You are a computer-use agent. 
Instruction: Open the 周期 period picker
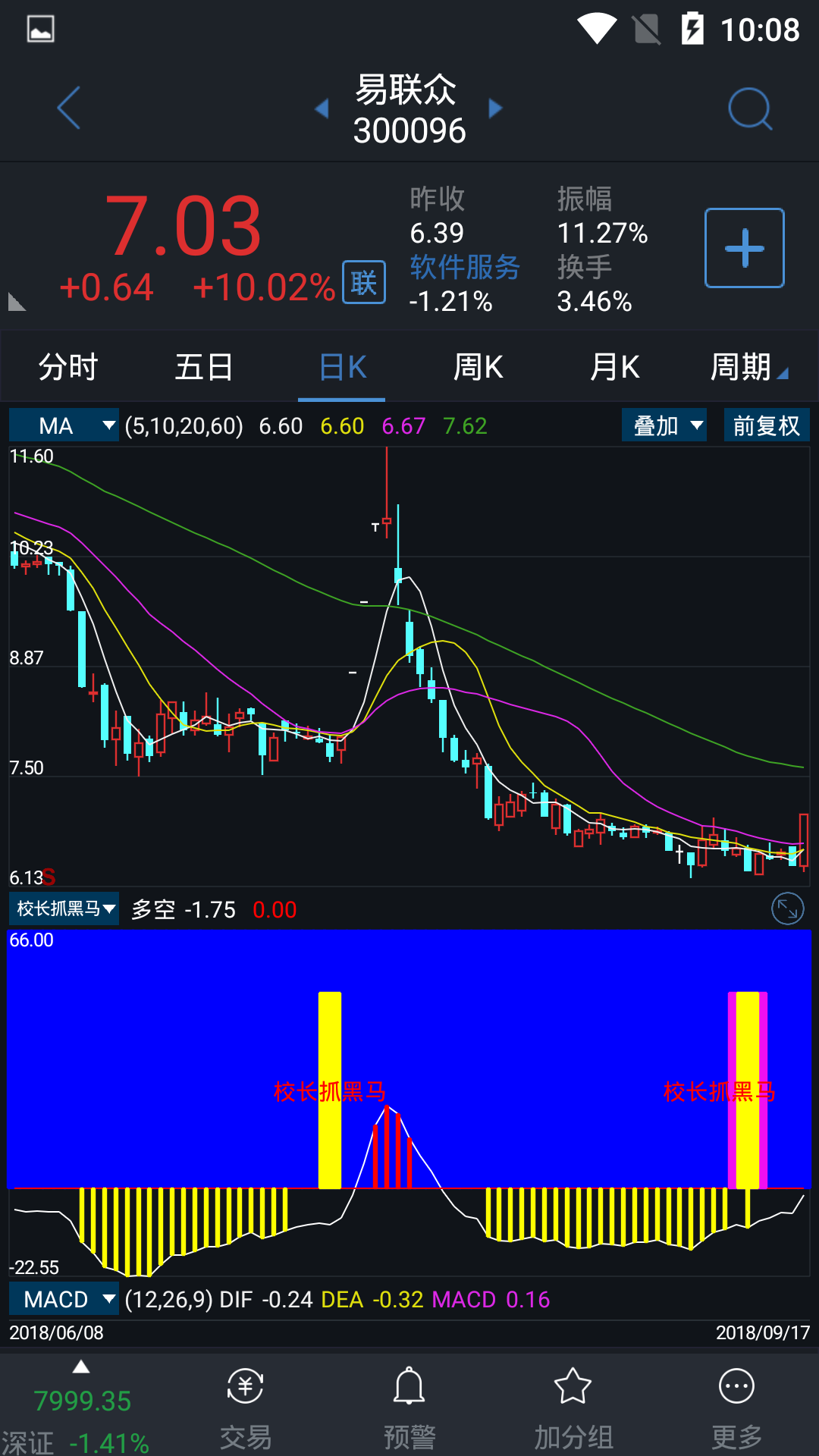point(748,367)
